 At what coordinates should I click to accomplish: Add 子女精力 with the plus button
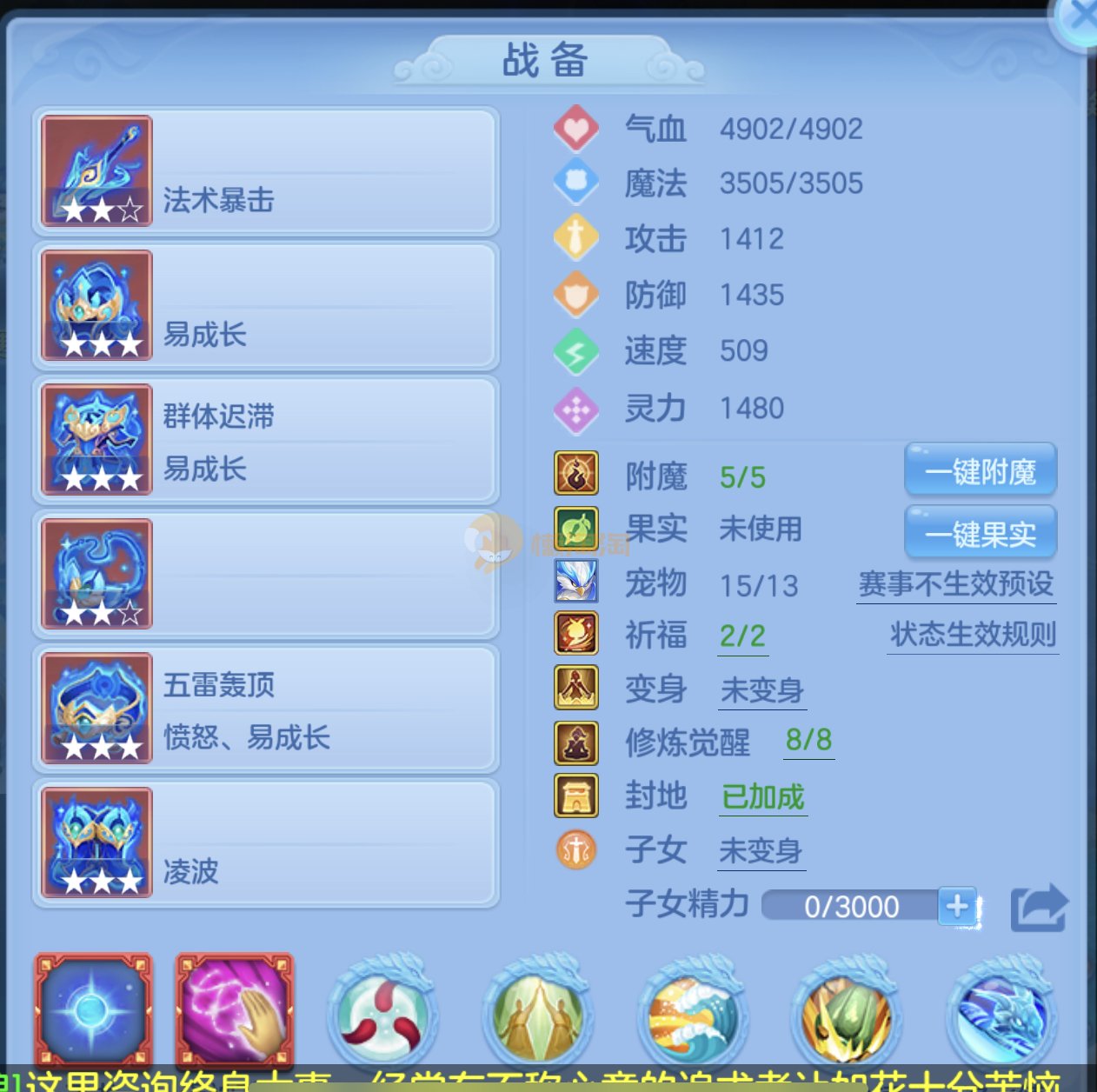click(958, 906)
